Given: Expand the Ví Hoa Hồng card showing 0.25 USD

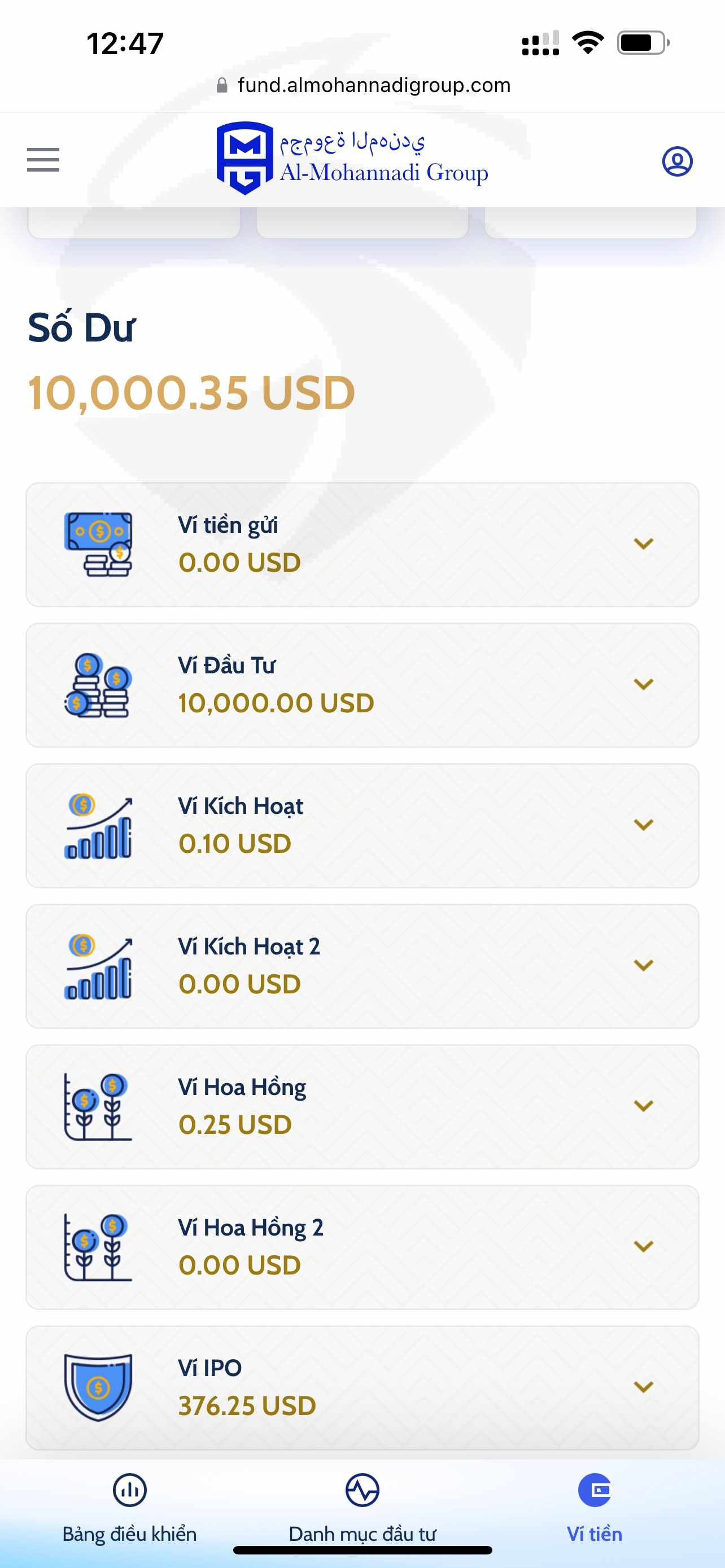Looking at the screenshot, I should click(x=362, y=1107).
